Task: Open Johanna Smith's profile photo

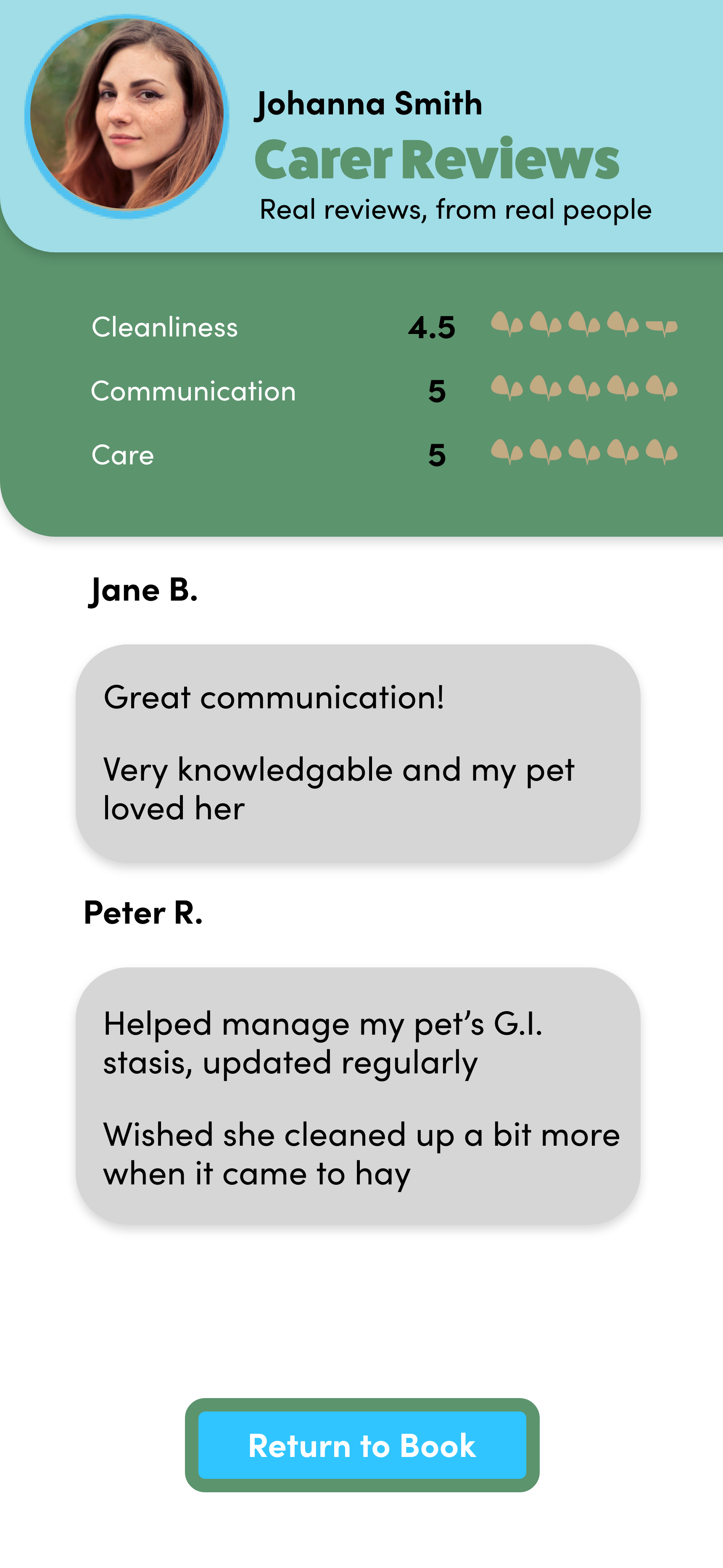Action: pos(127,116)
